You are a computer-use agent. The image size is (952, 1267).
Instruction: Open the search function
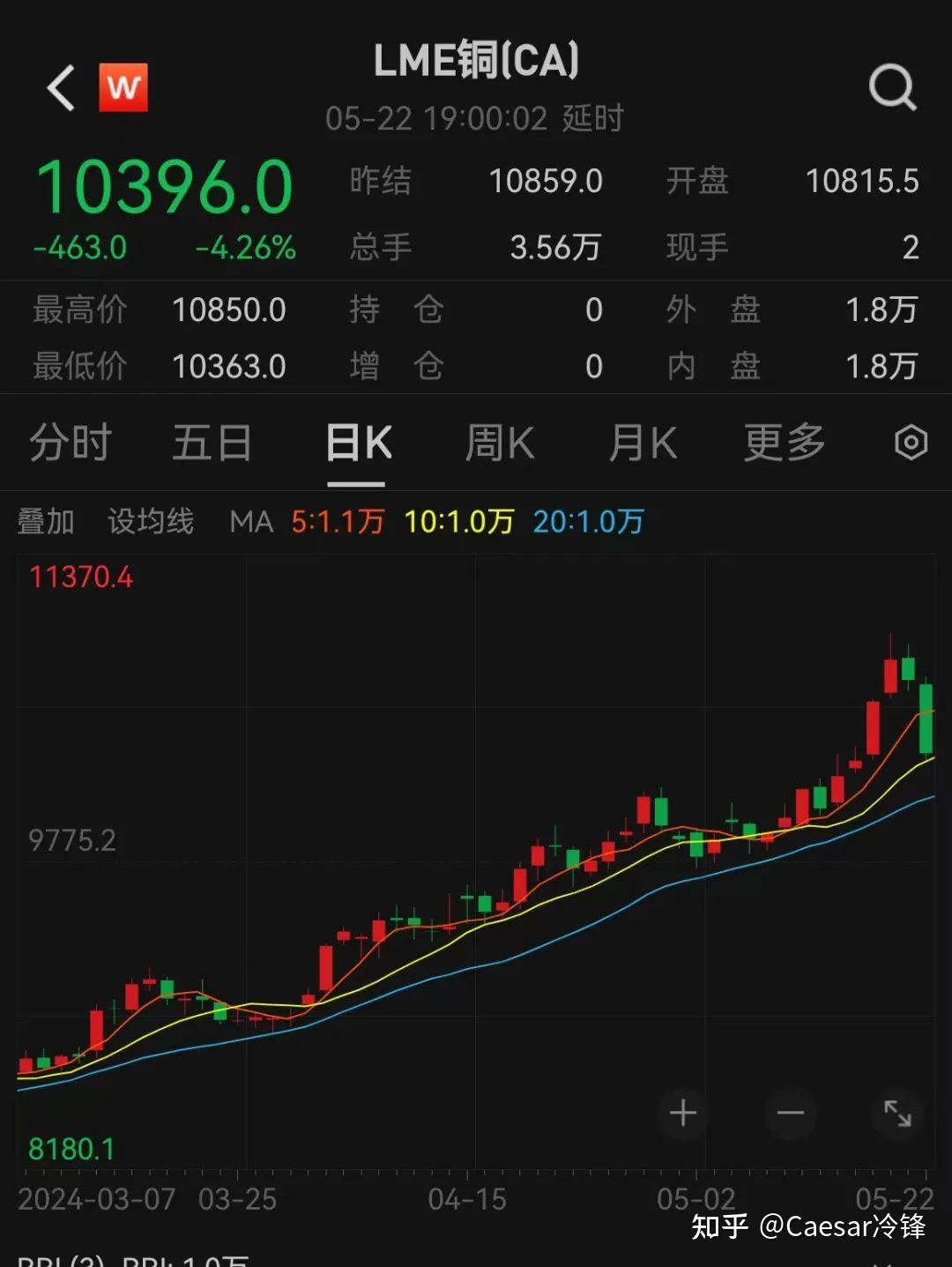893,86
